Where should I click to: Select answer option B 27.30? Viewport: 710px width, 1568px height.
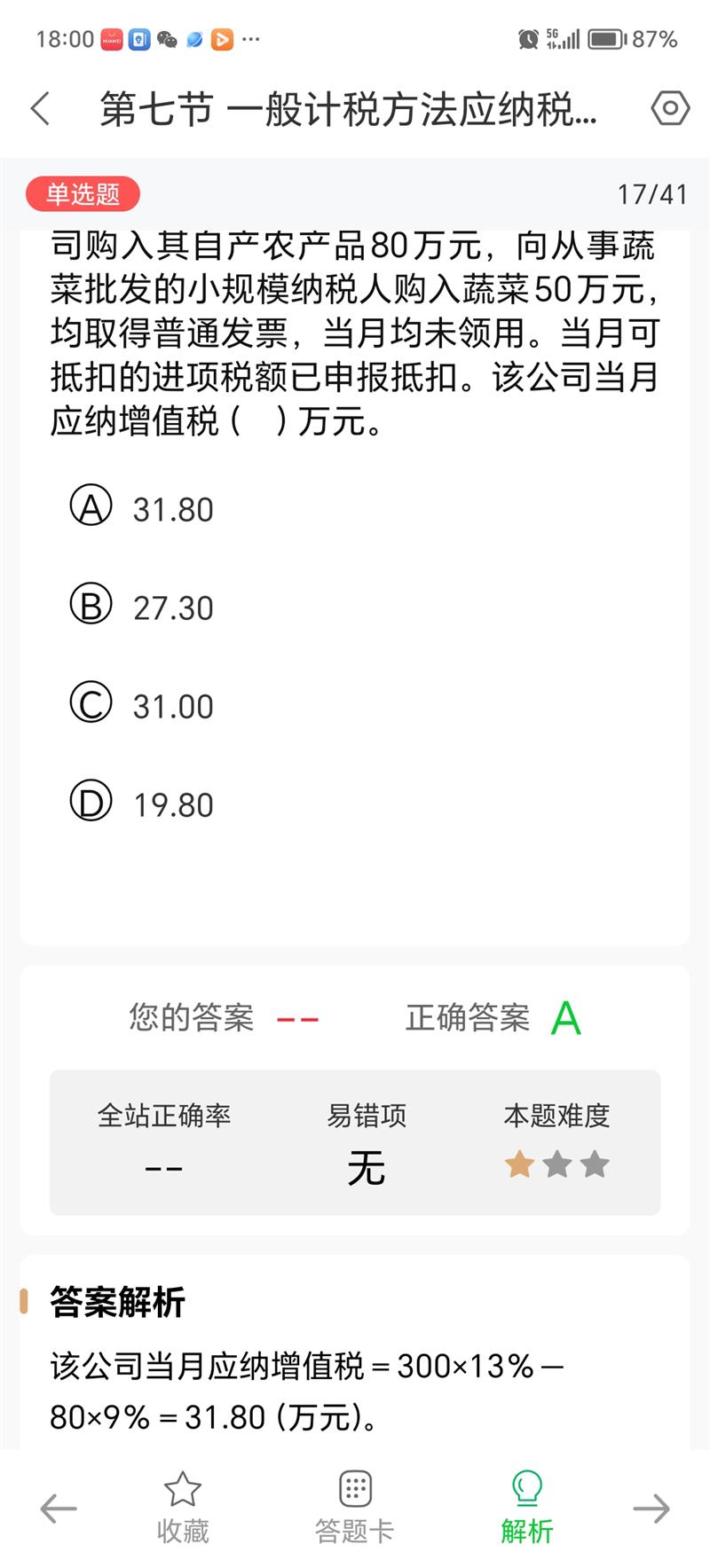[x=142, y=607]
